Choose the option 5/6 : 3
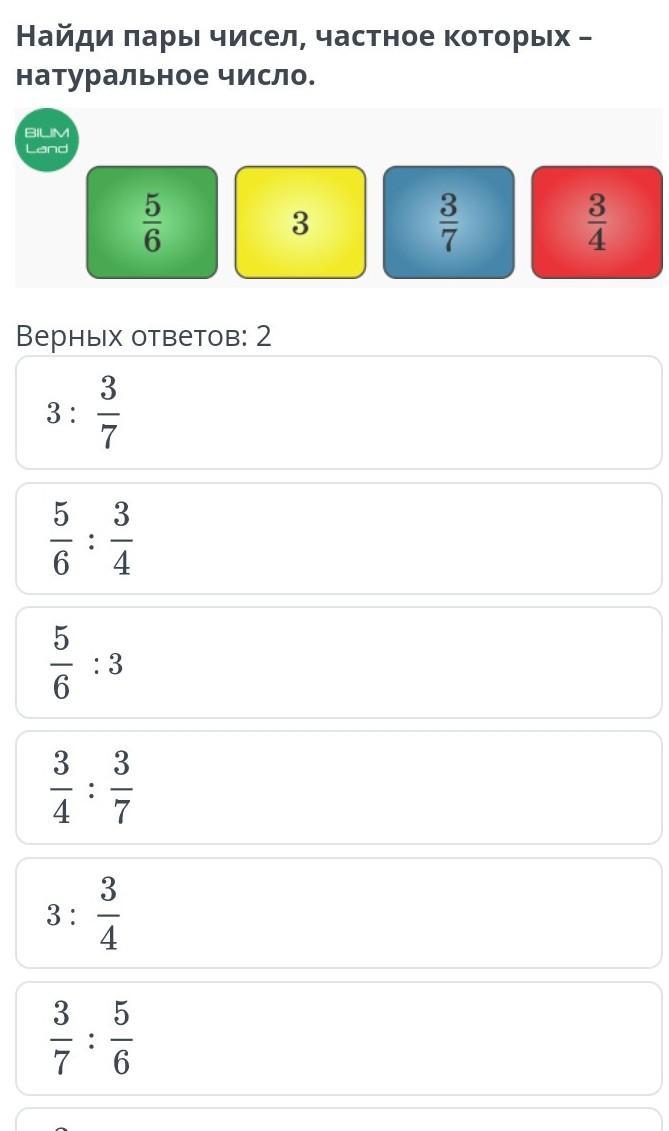The width and height of the screenshot is (669, 1131). point(338,663)
